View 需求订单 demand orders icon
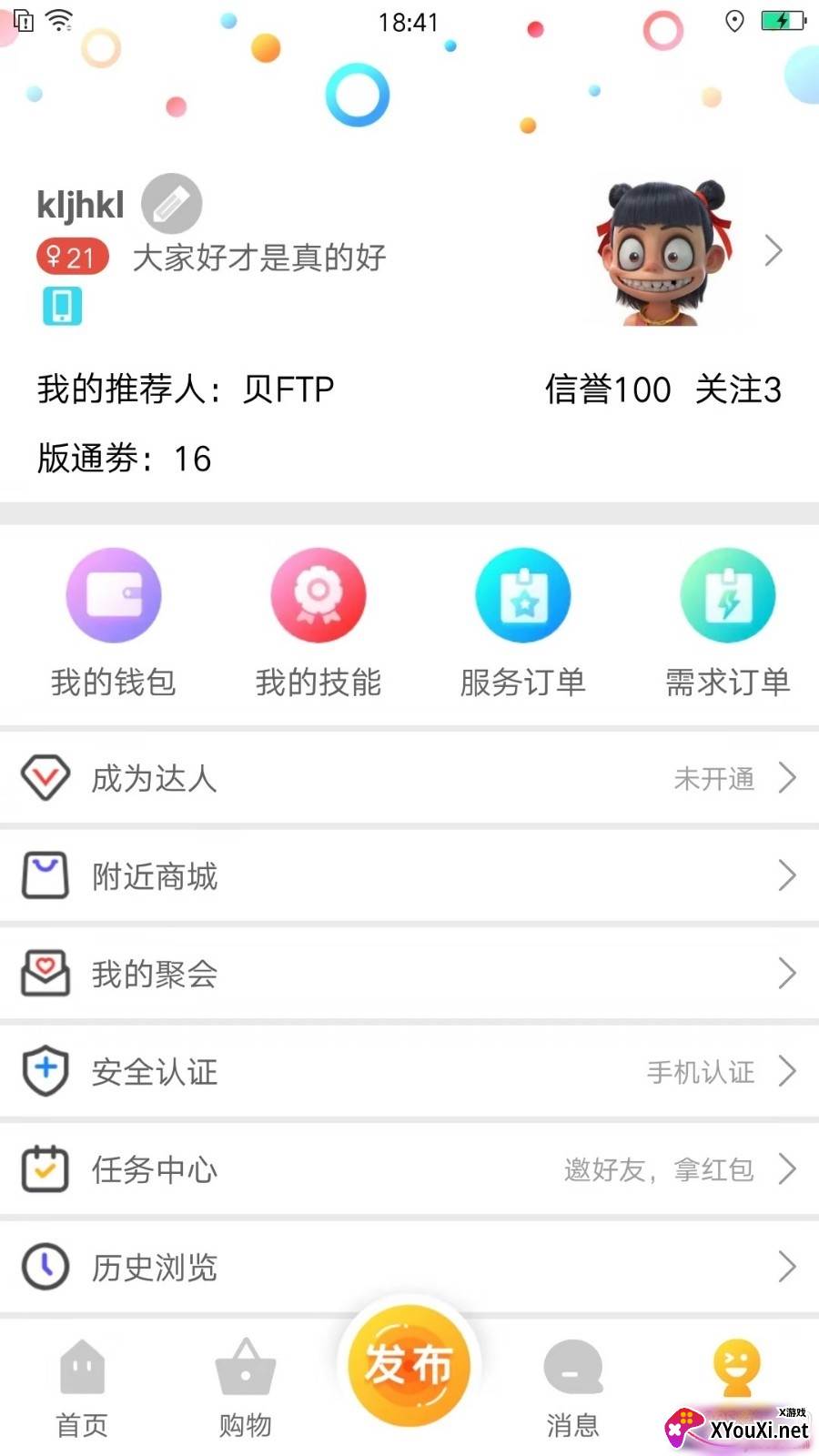The height and width of the screenshot is (1456, 819). coord(727,594)
